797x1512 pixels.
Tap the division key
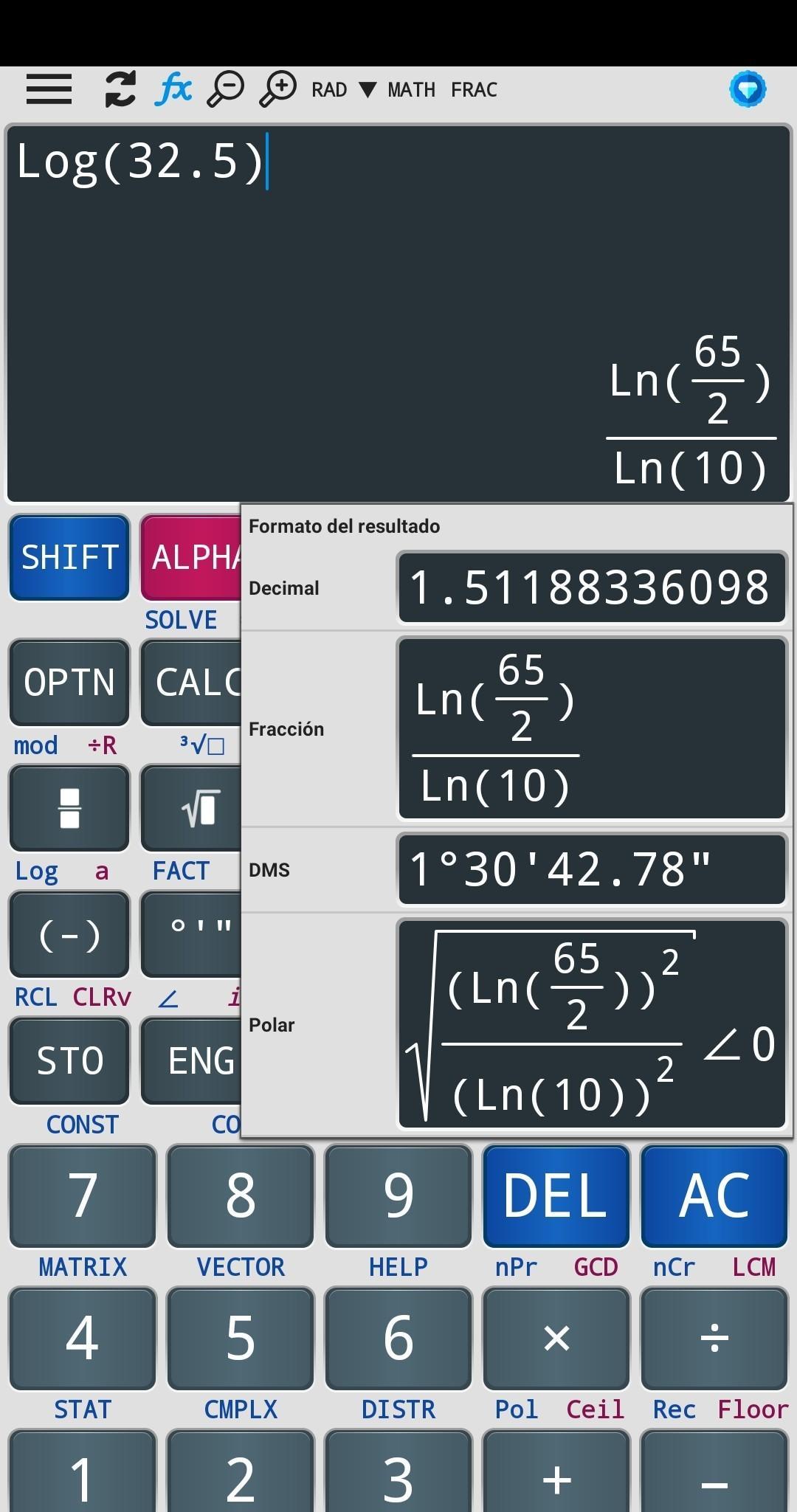[714, 1338]
